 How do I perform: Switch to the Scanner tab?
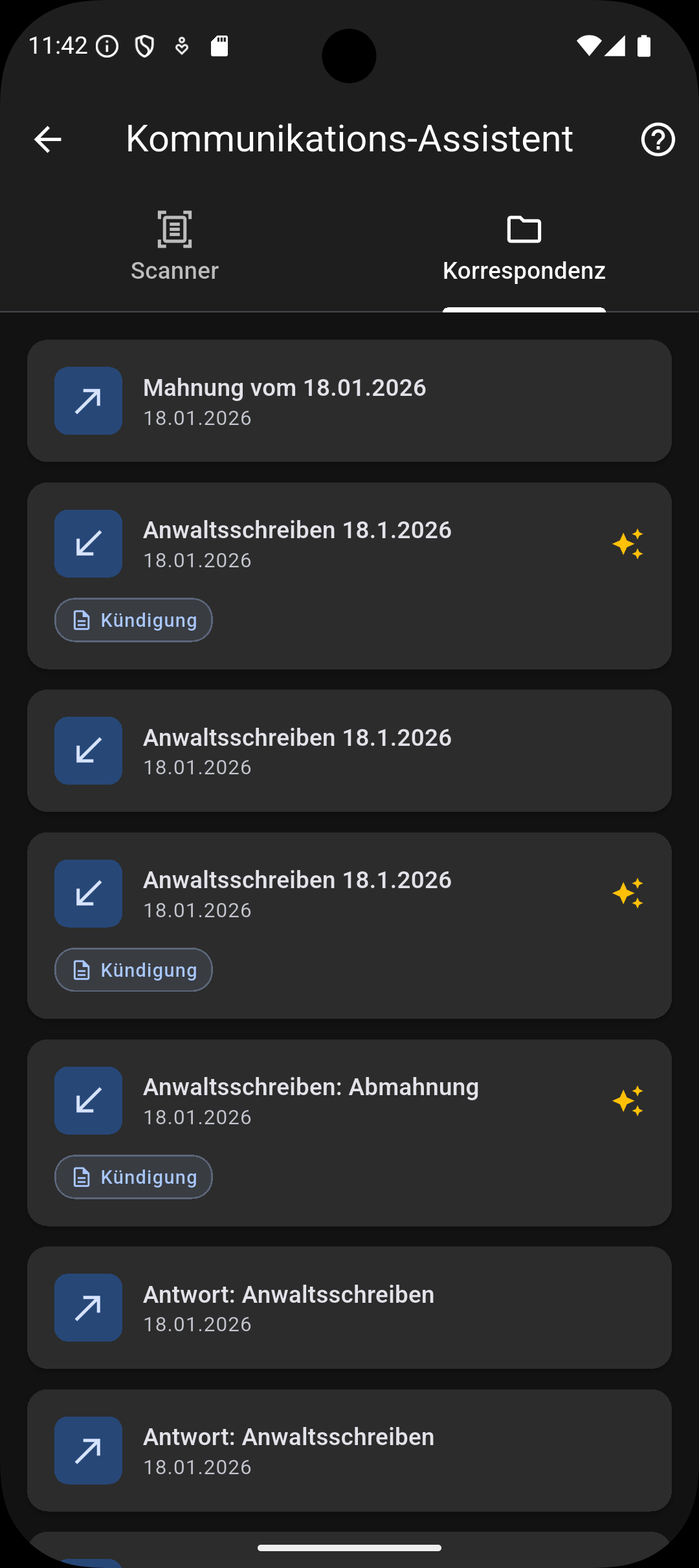click(x=173, y=246)
